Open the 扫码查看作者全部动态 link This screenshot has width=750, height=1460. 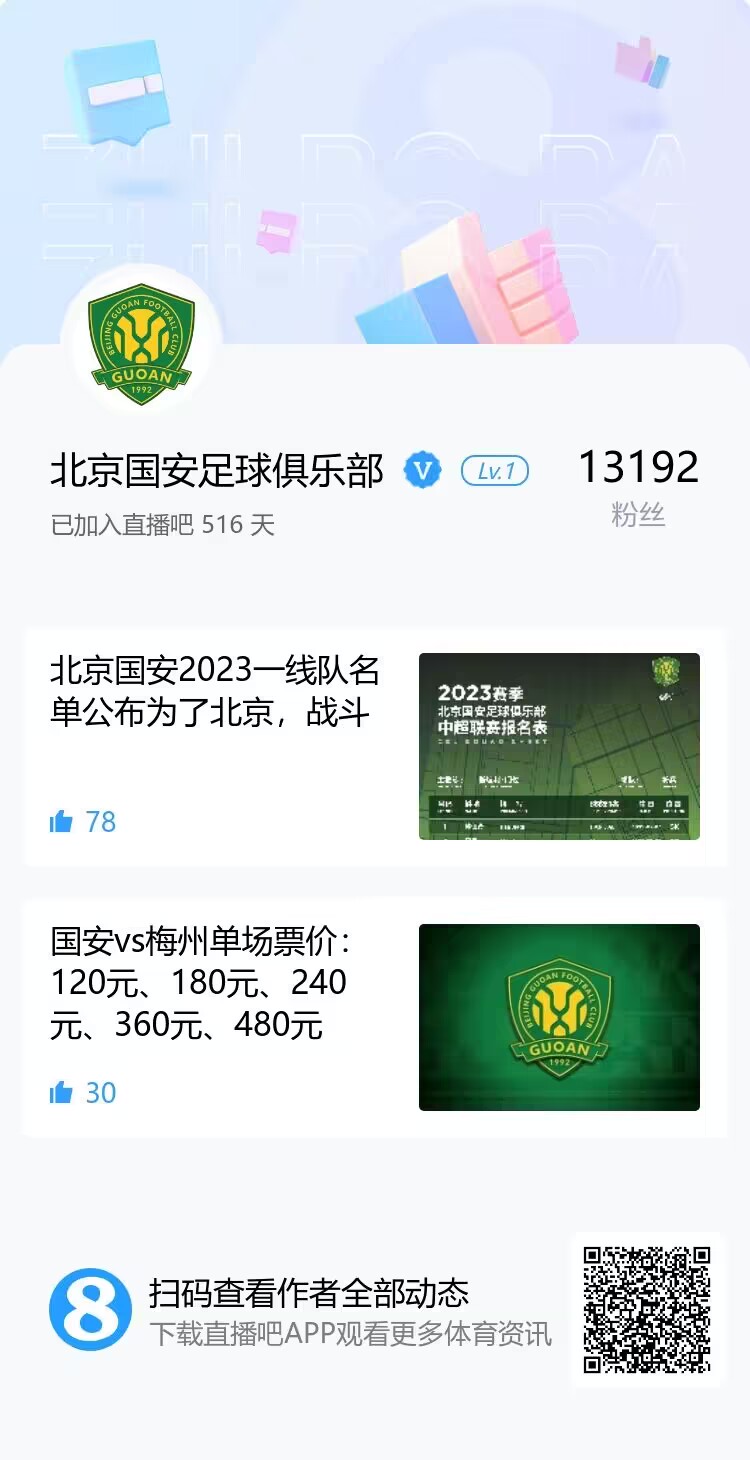(312, 1292)
